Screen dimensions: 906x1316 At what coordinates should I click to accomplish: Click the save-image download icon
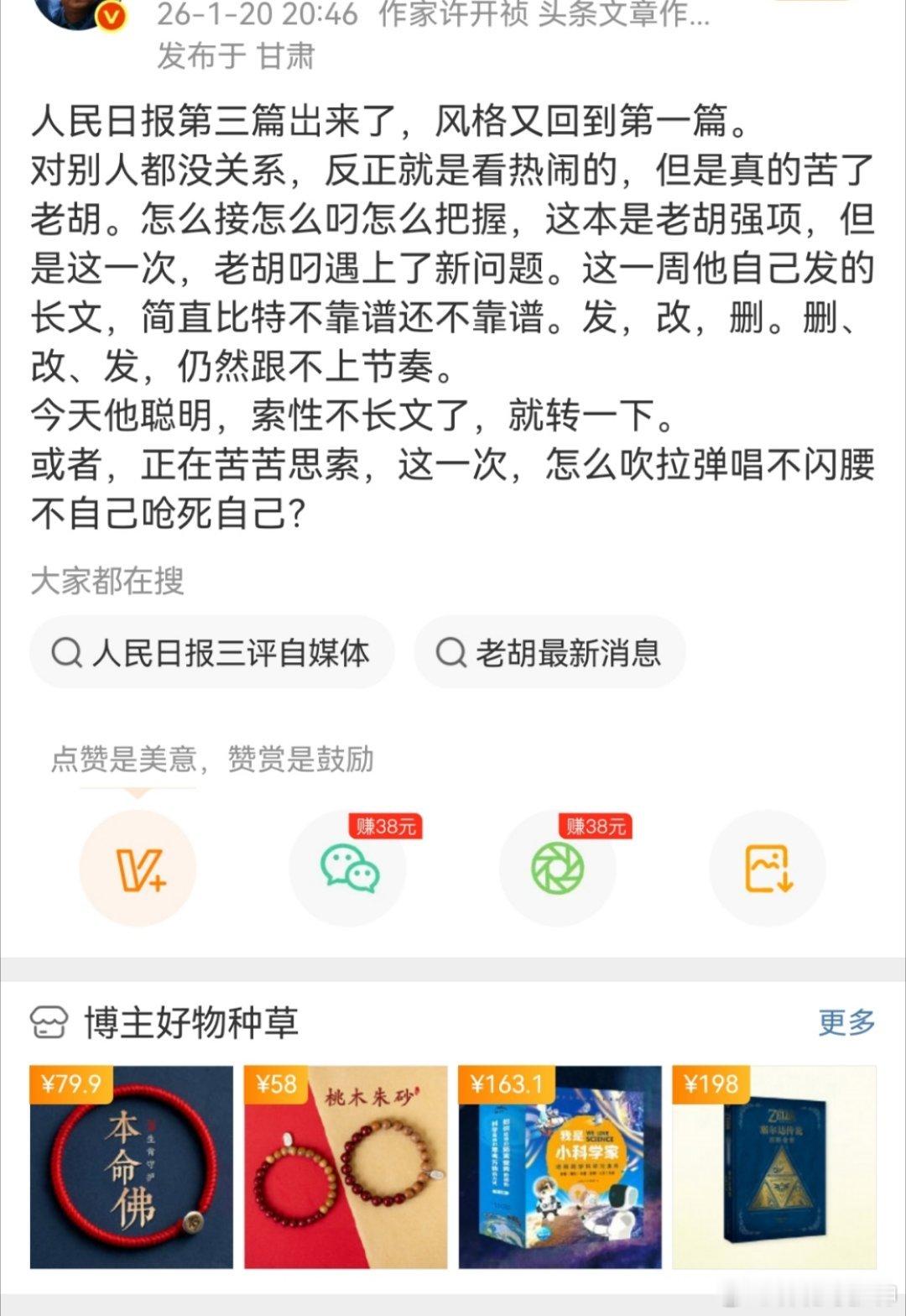pyautogui.click(x=766, y=869)
